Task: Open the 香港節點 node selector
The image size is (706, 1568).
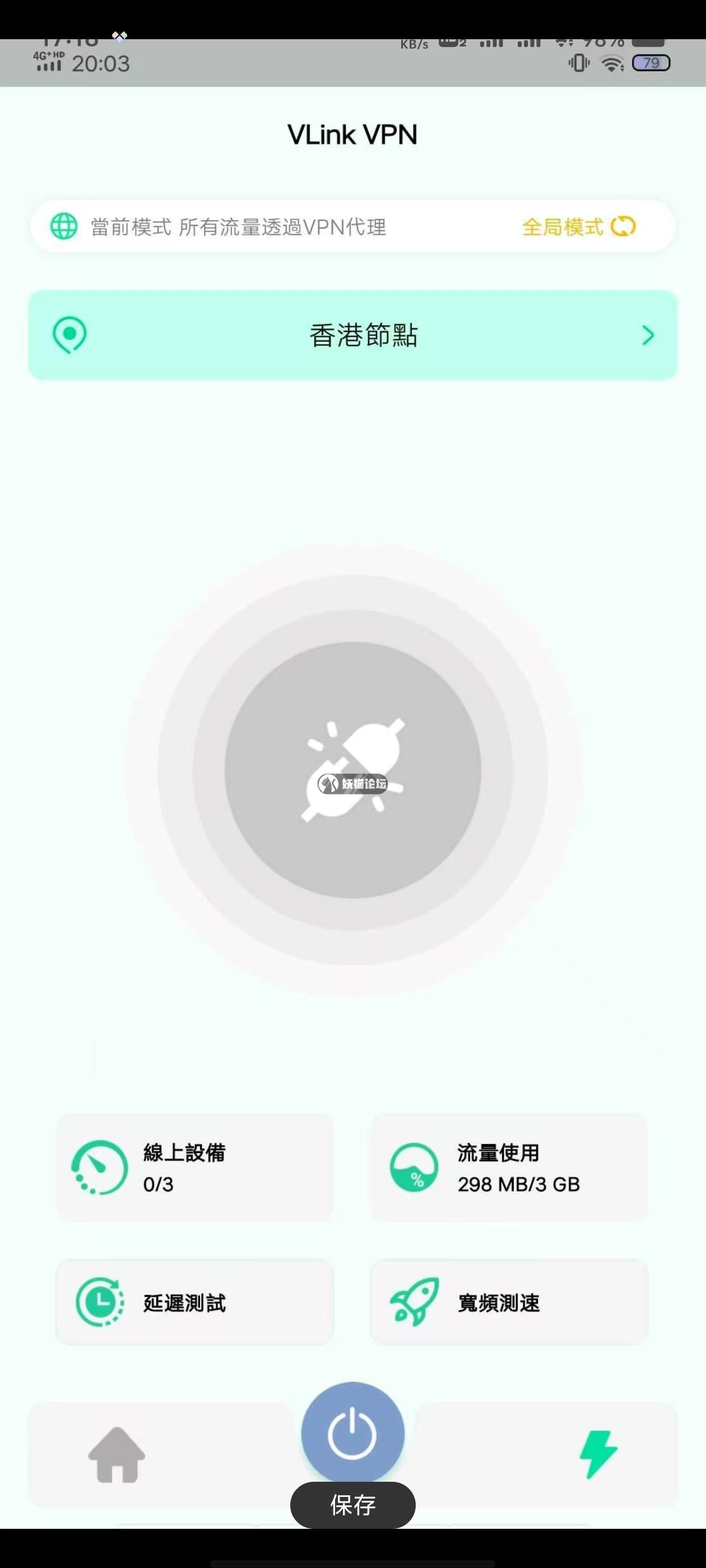Action: point(352,335)
